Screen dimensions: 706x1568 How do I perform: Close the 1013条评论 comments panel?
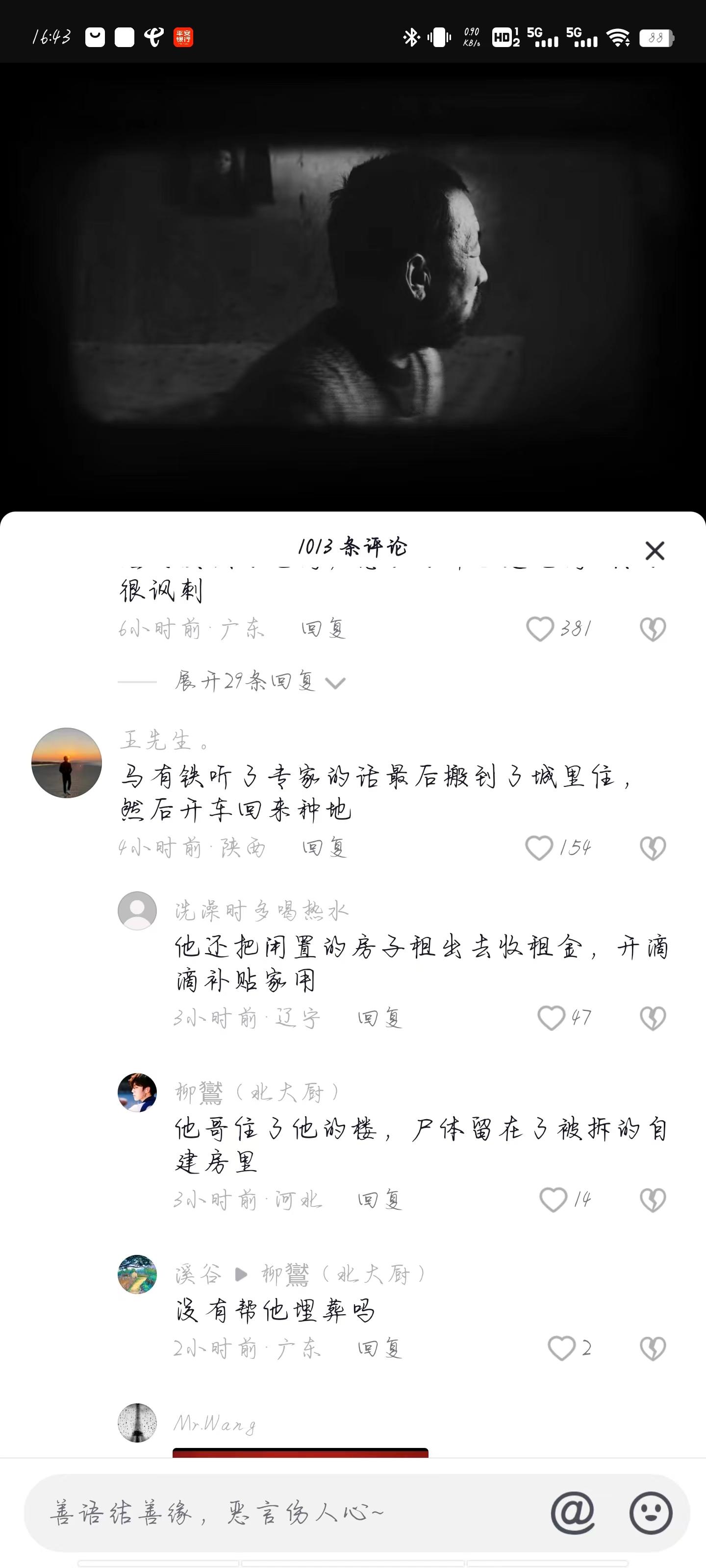pos(654,551)
